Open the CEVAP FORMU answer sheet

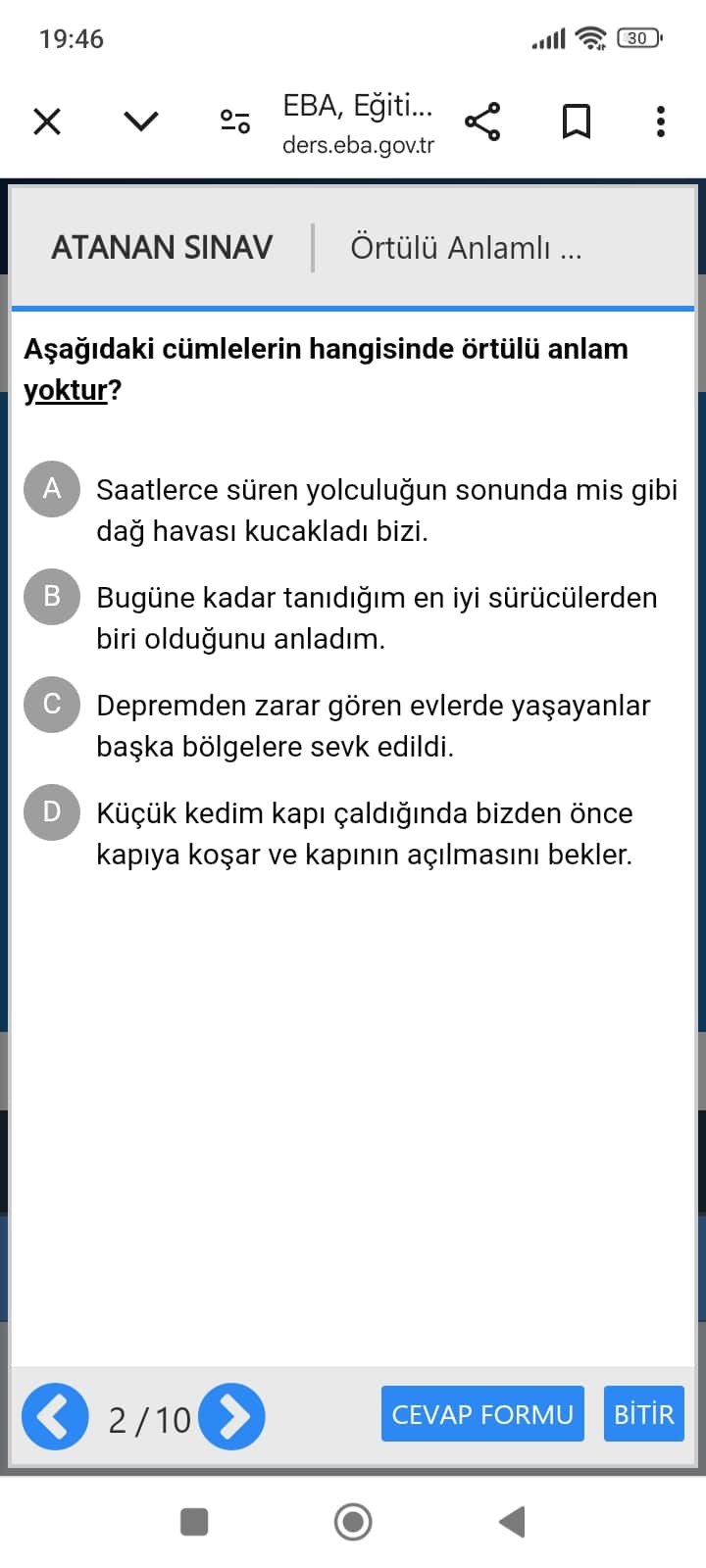pos(482,1414)
